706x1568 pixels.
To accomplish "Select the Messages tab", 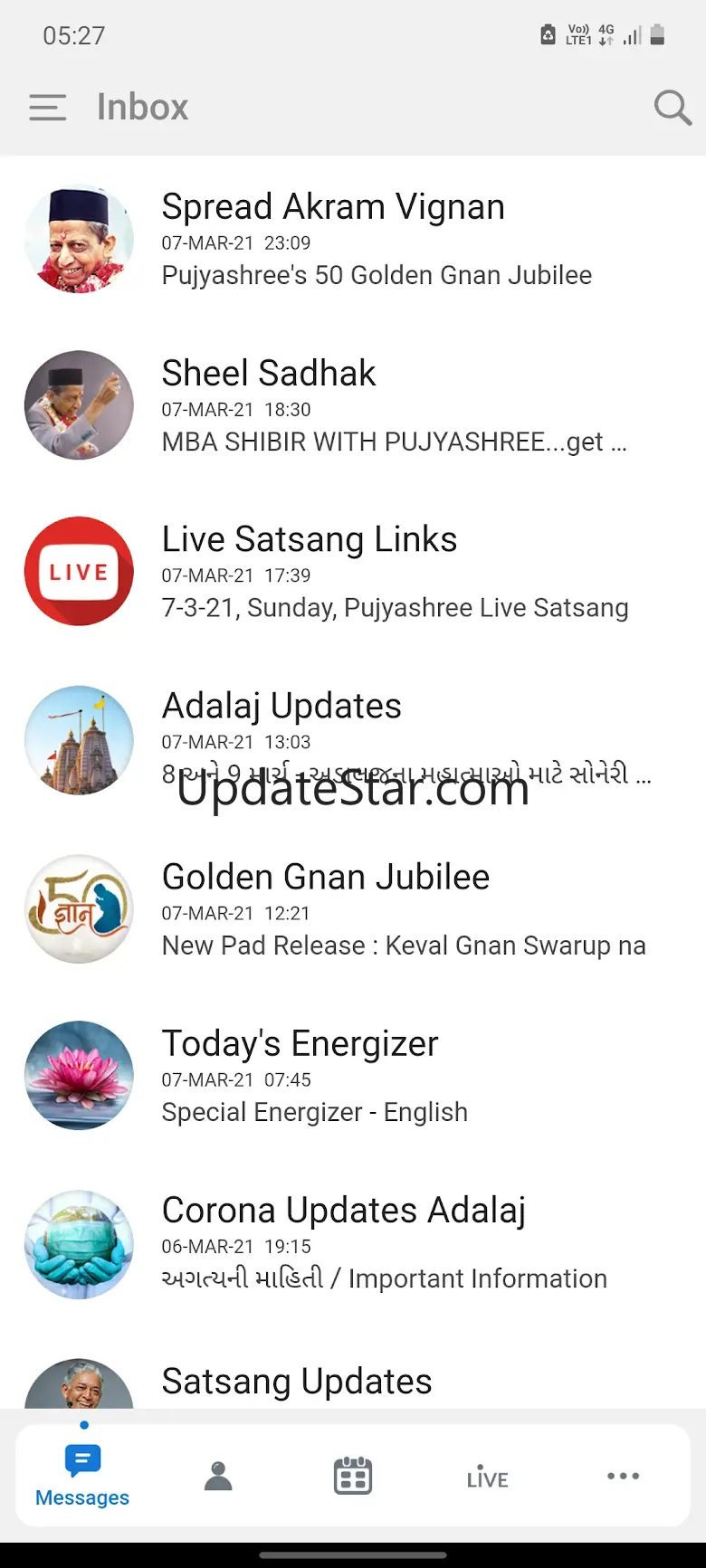I will pos(82,1476).
